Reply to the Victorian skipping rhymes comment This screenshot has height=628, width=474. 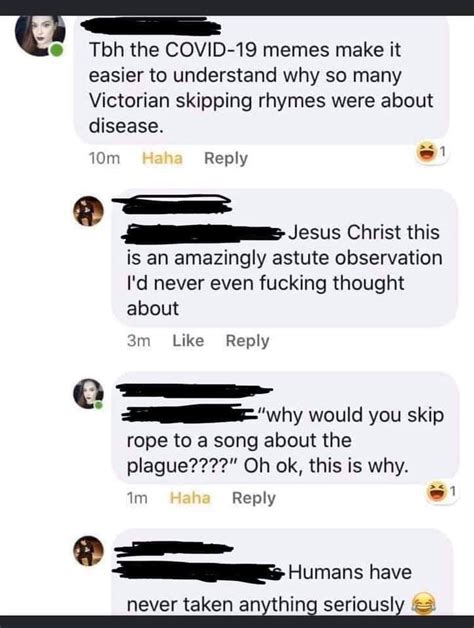226,159
